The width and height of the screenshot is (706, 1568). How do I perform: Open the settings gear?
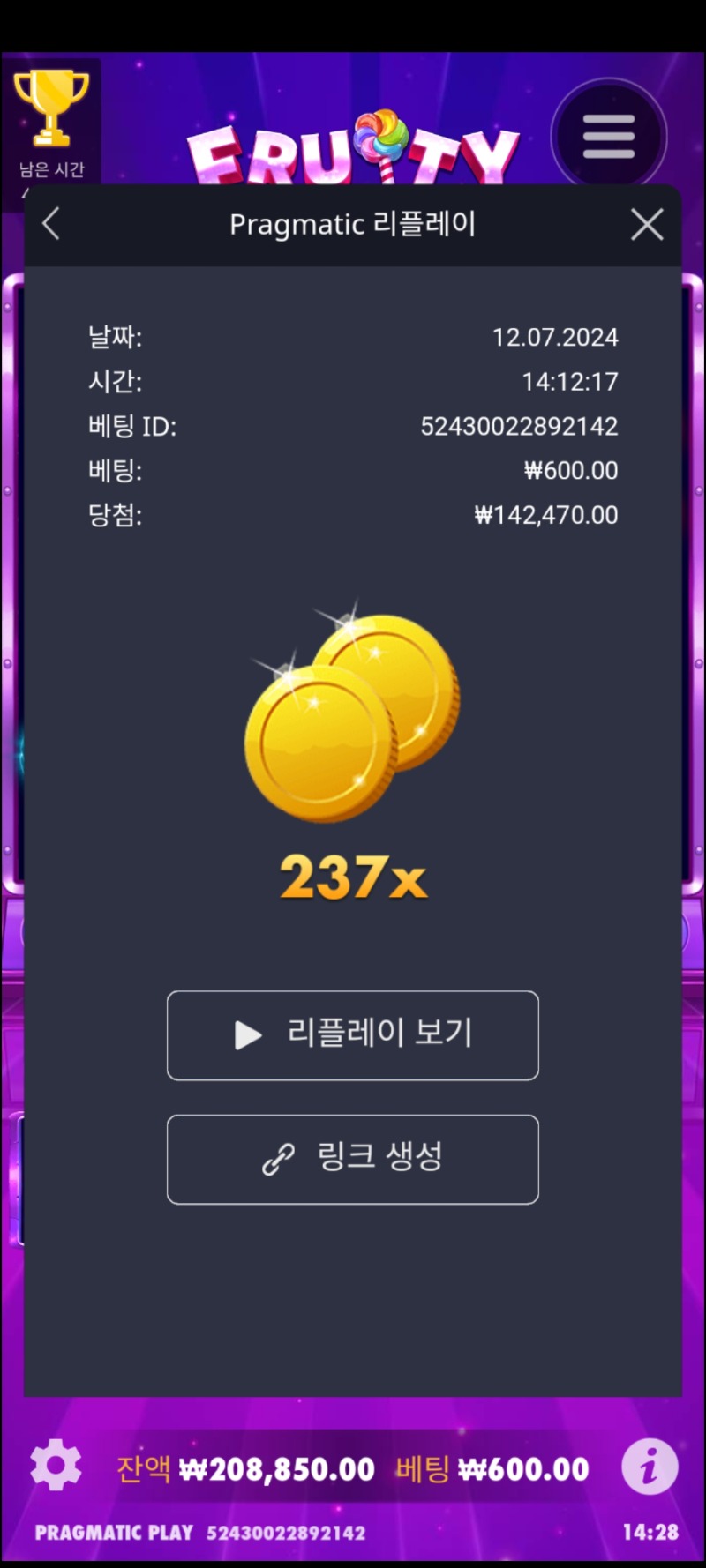point(56,1465)
